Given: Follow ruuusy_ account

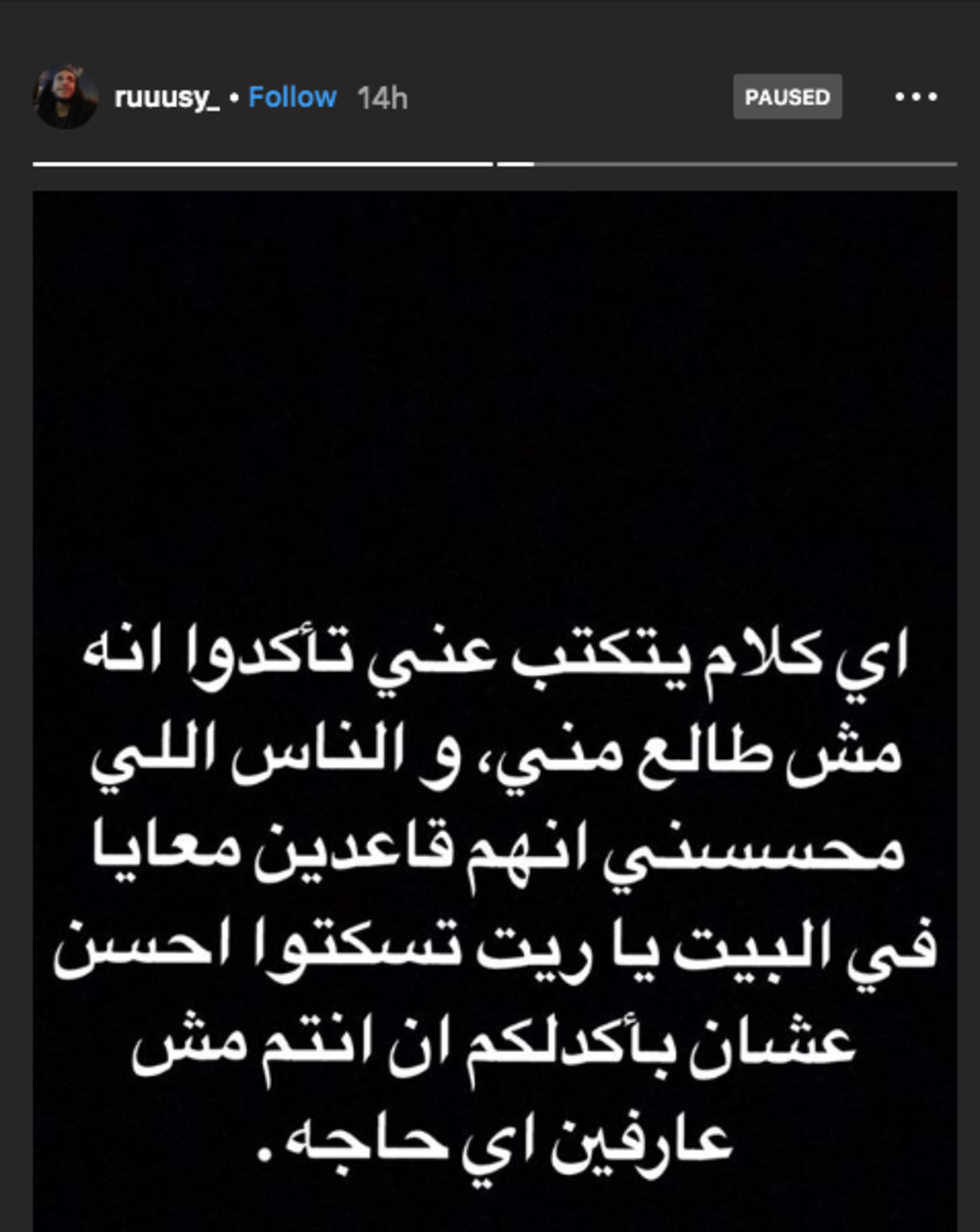Looking at the screenshot, I should 292,97.
